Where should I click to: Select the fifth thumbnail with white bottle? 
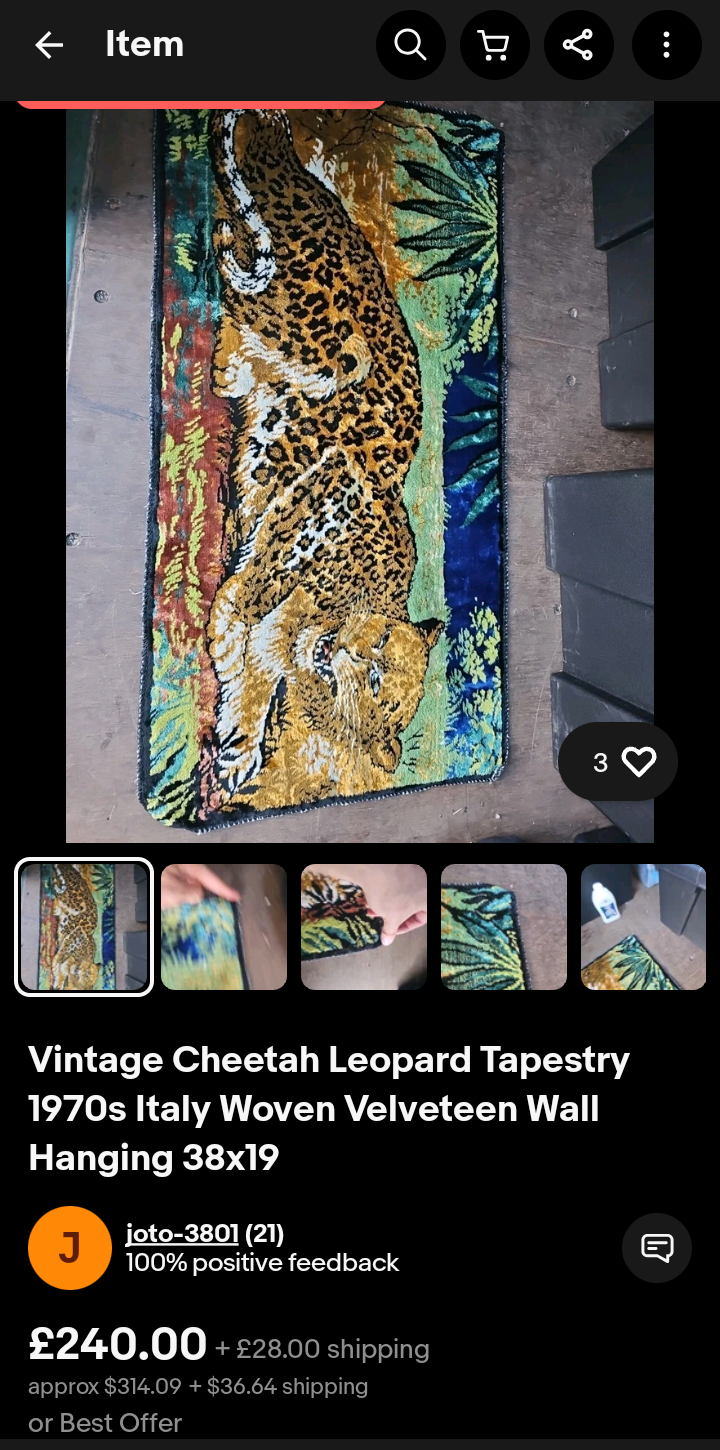pyautogui.click(x=644, y=927)
